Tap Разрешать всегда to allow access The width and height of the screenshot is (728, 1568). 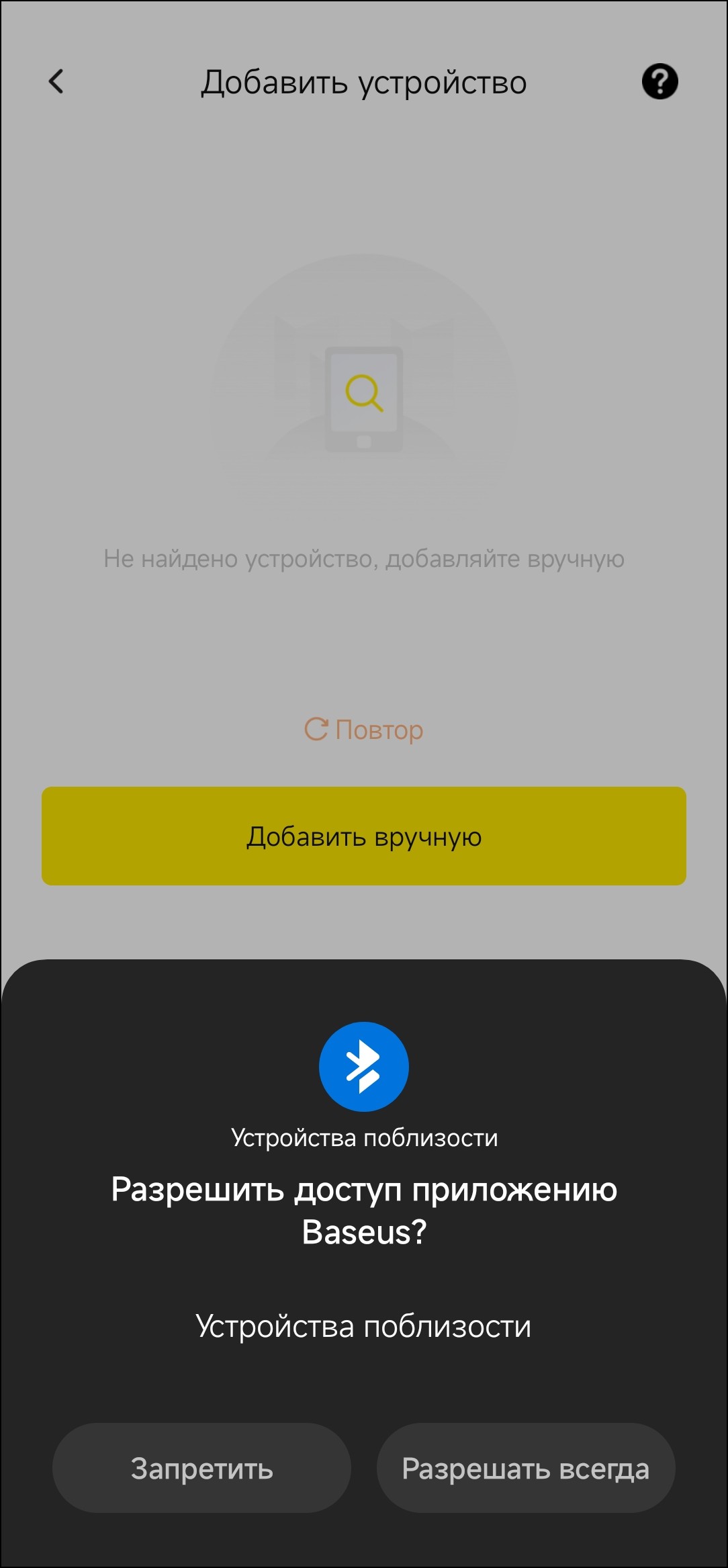[525, 1468]
